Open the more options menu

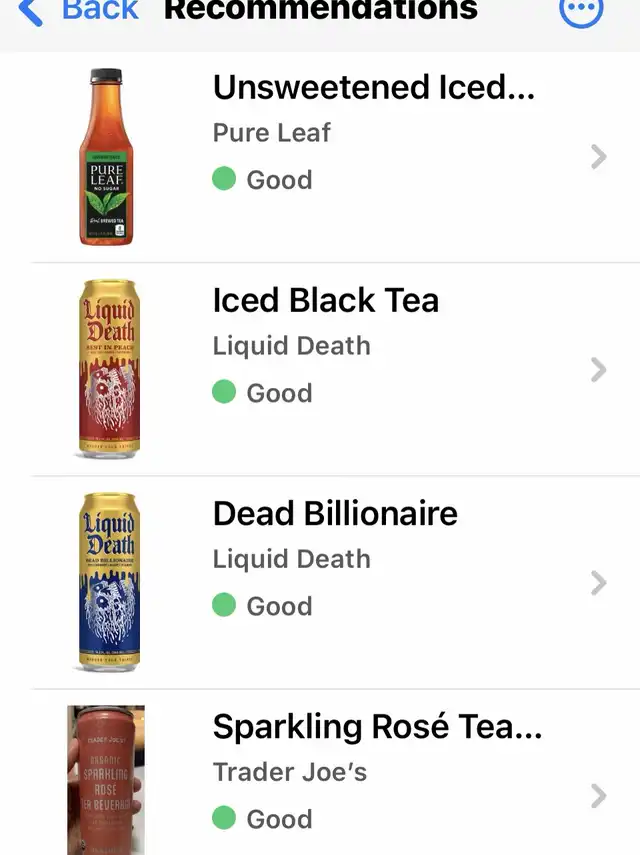click(x=582, y=10)
